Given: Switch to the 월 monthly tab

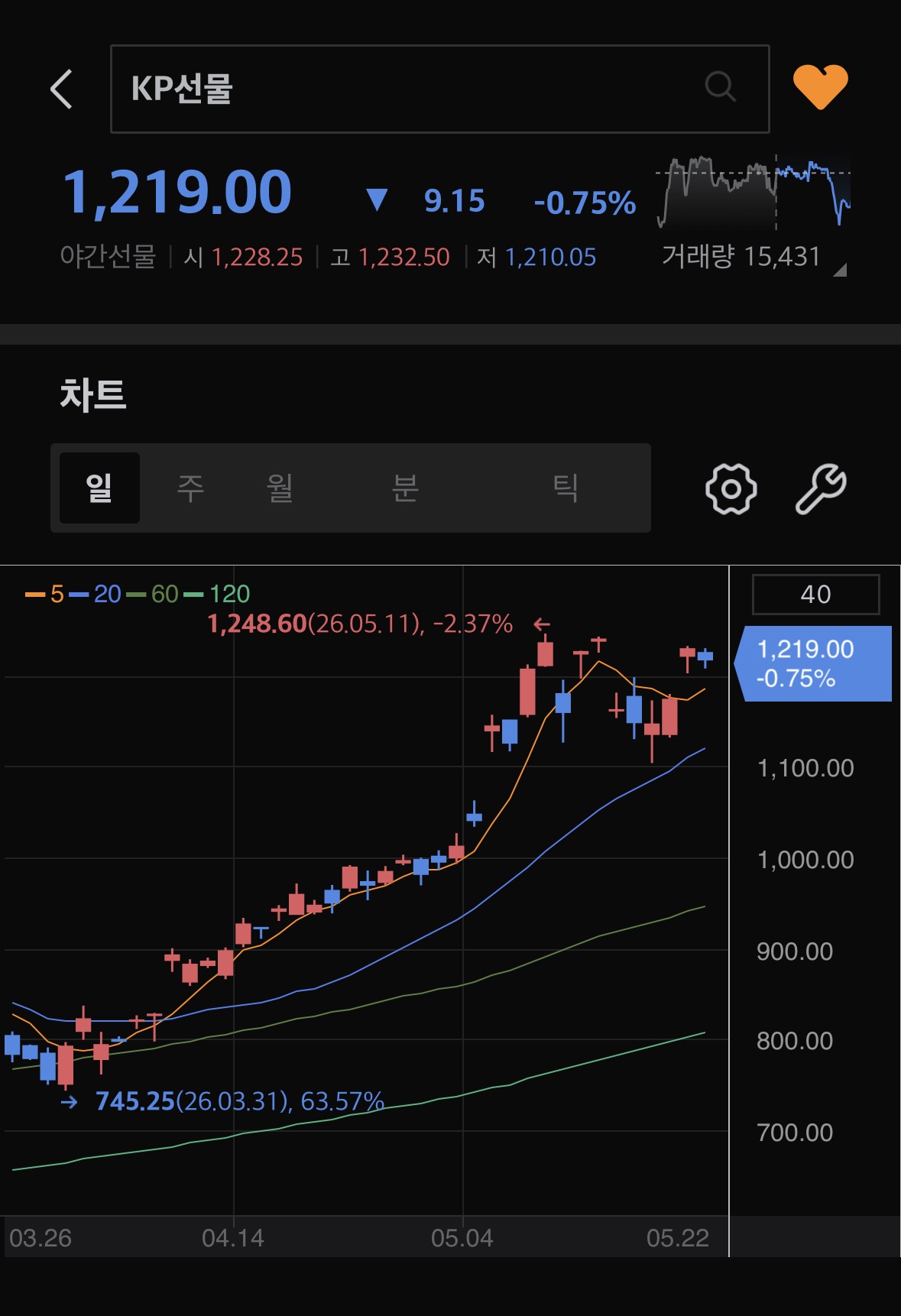Looking at the screenshot, I should click(280, 488).
